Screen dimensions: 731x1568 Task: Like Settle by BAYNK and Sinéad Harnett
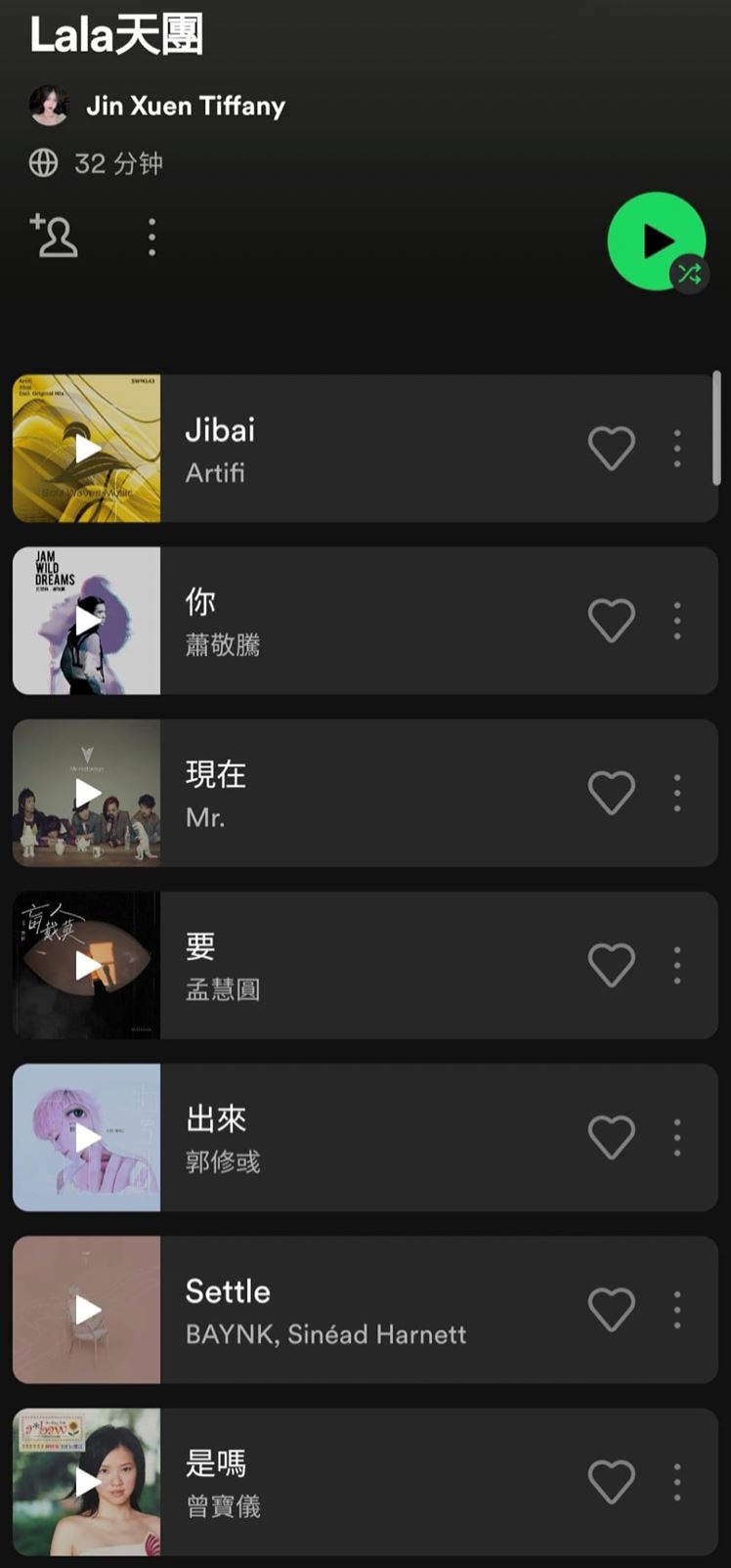[612, 1310]
